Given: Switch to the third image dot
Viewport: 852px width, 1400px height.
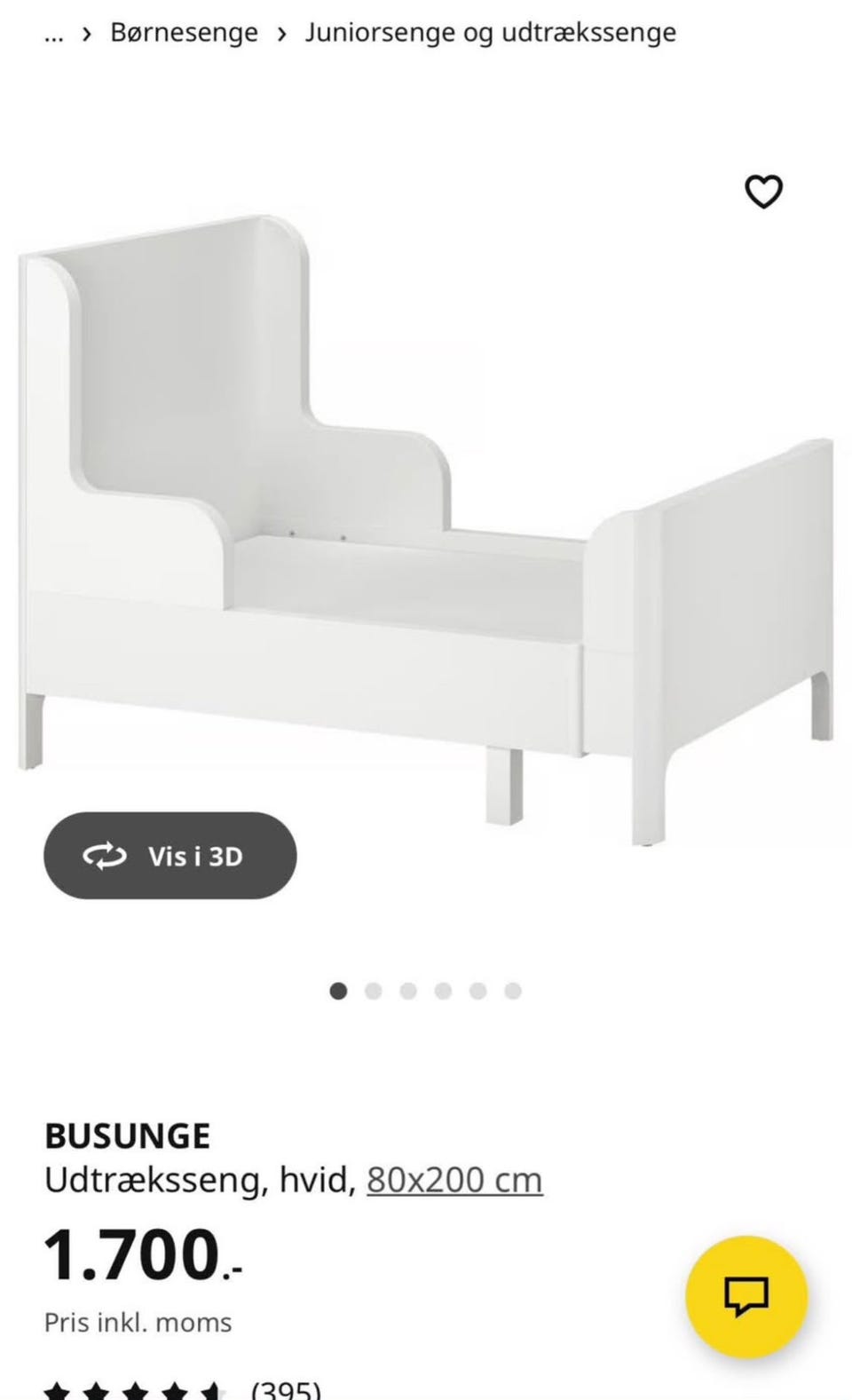Looking at the screenshot, I should [x=408, y=991].
